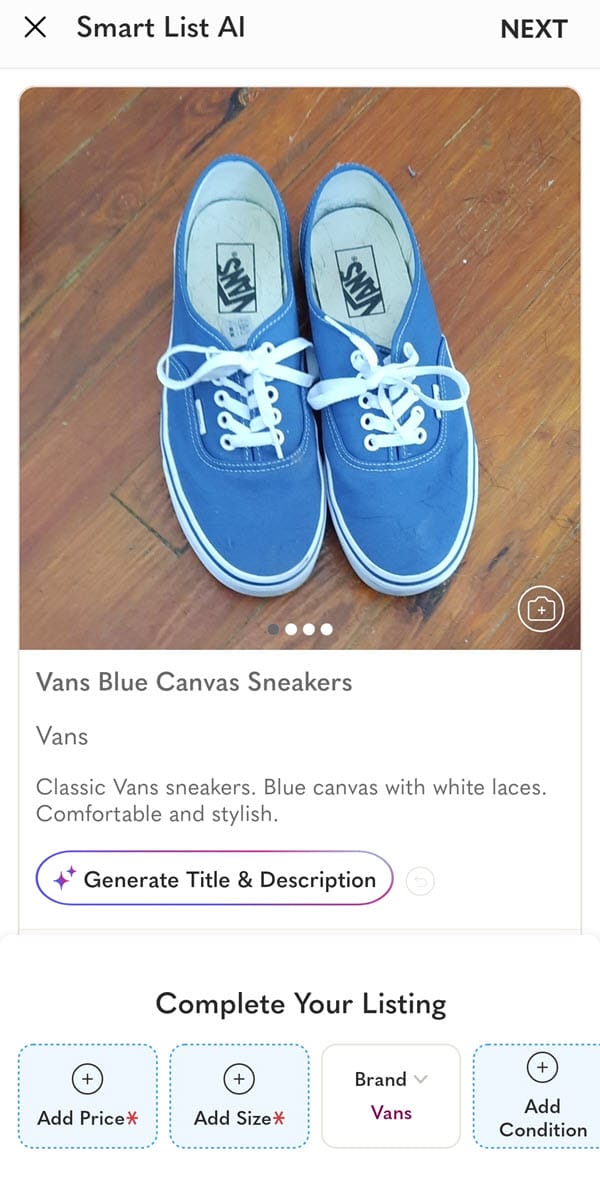Close the Smart List AI screen
The width and height of the screenshot is (600, 1187).
tap(35, 28)
